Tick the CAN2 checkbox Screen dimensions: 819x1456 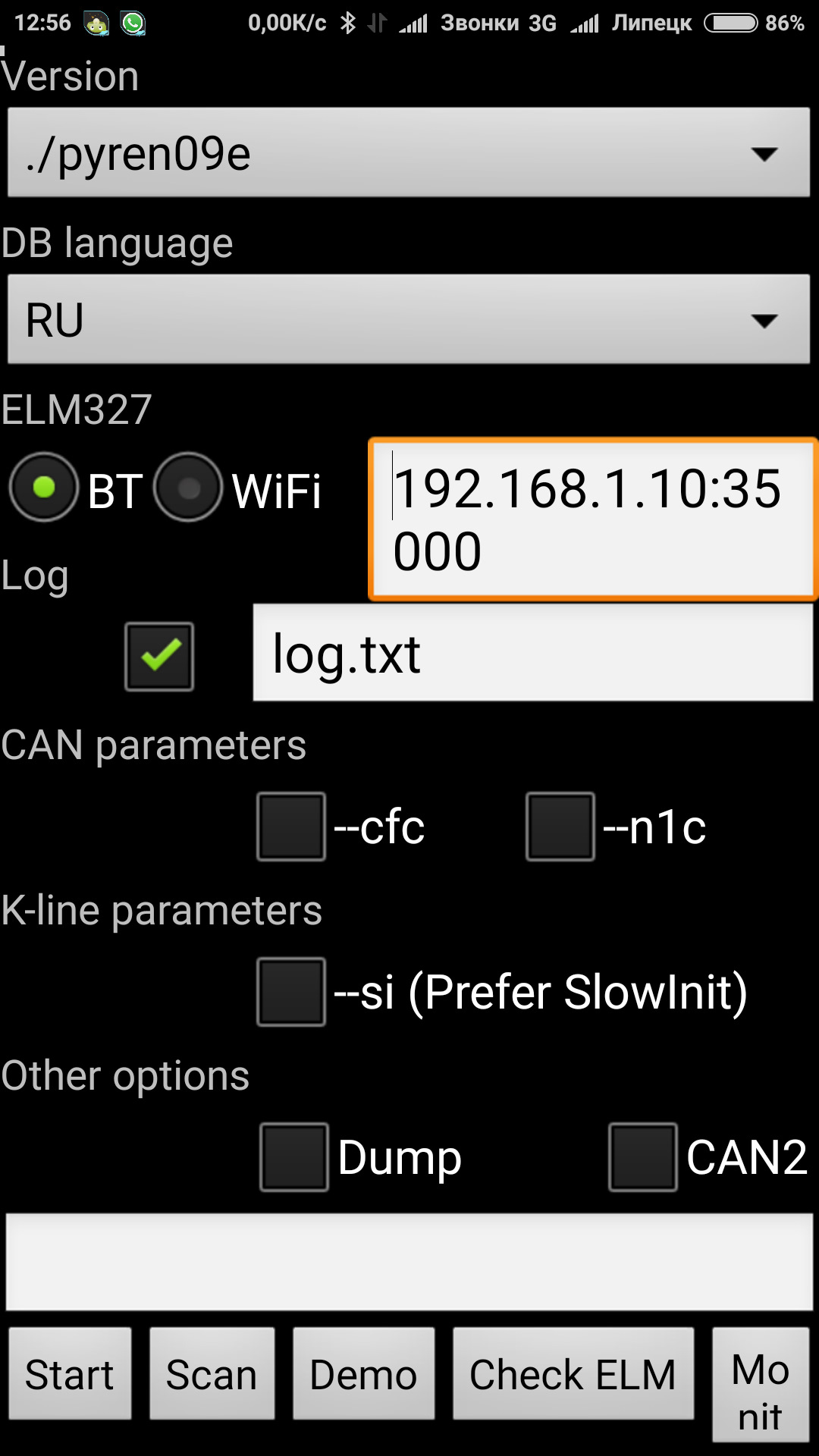point(643,1157)
